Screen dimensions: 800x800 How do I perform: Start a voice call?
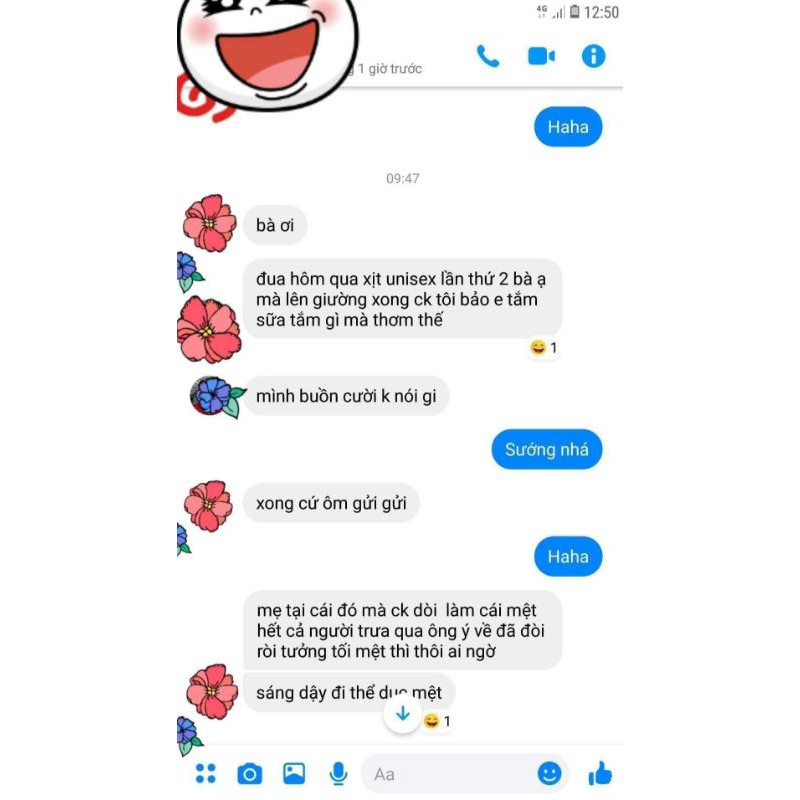(x=488, y=56)
